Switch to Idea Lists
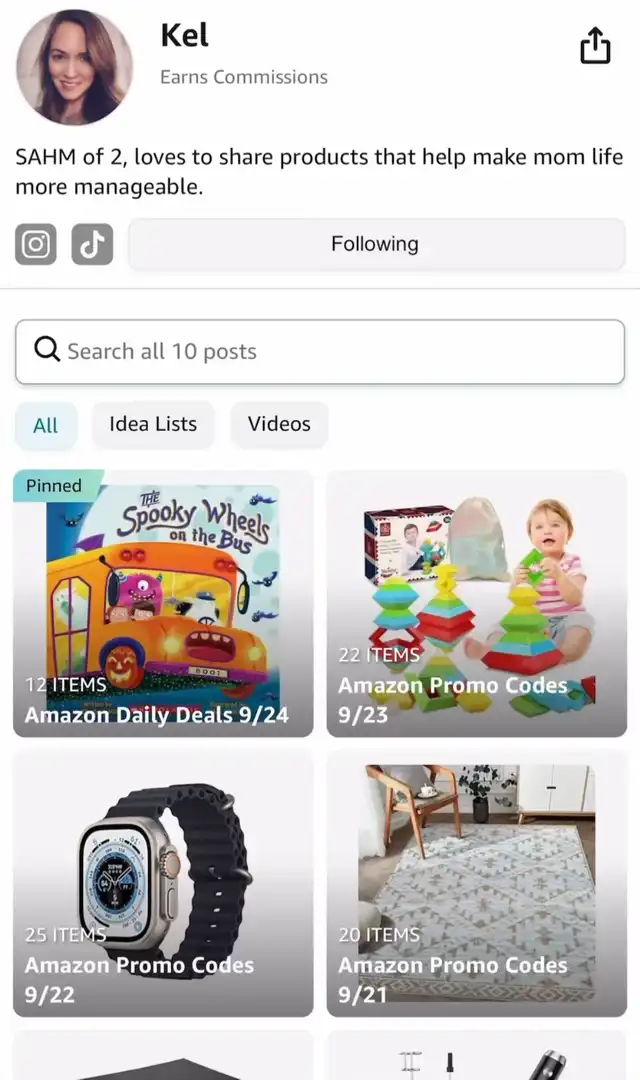640x1080 pixels. [x=153, y=424]
